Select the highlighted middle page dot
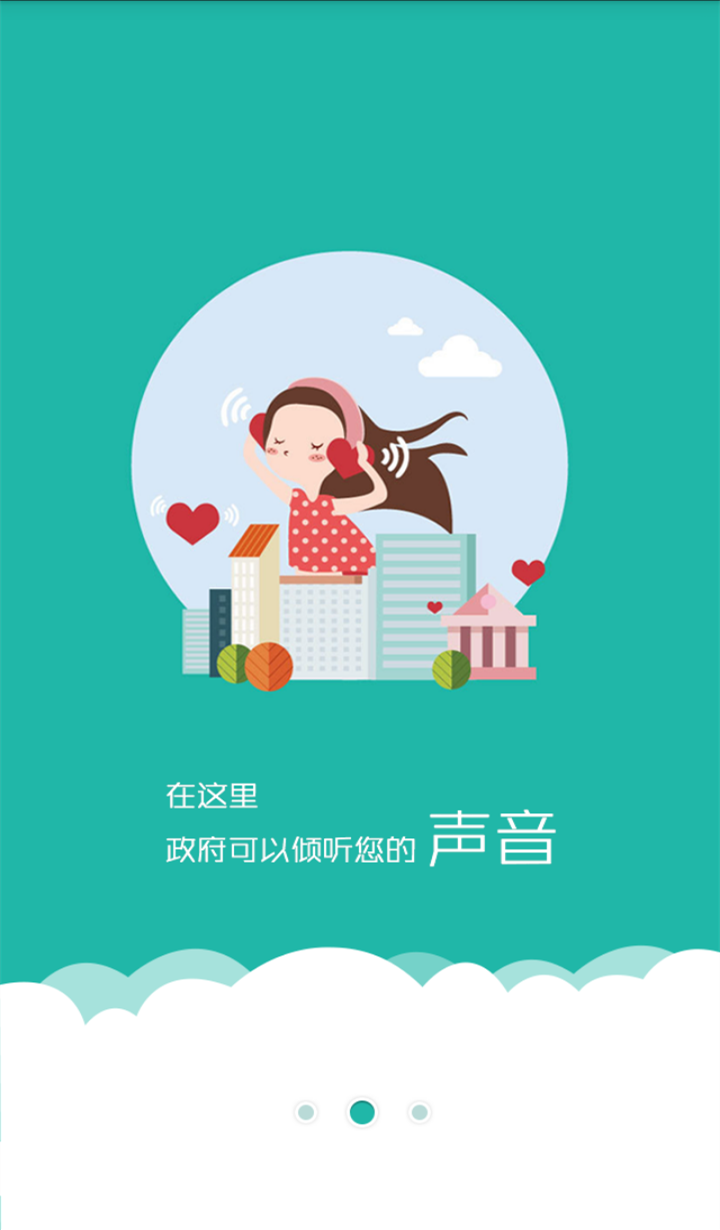 362,1112
